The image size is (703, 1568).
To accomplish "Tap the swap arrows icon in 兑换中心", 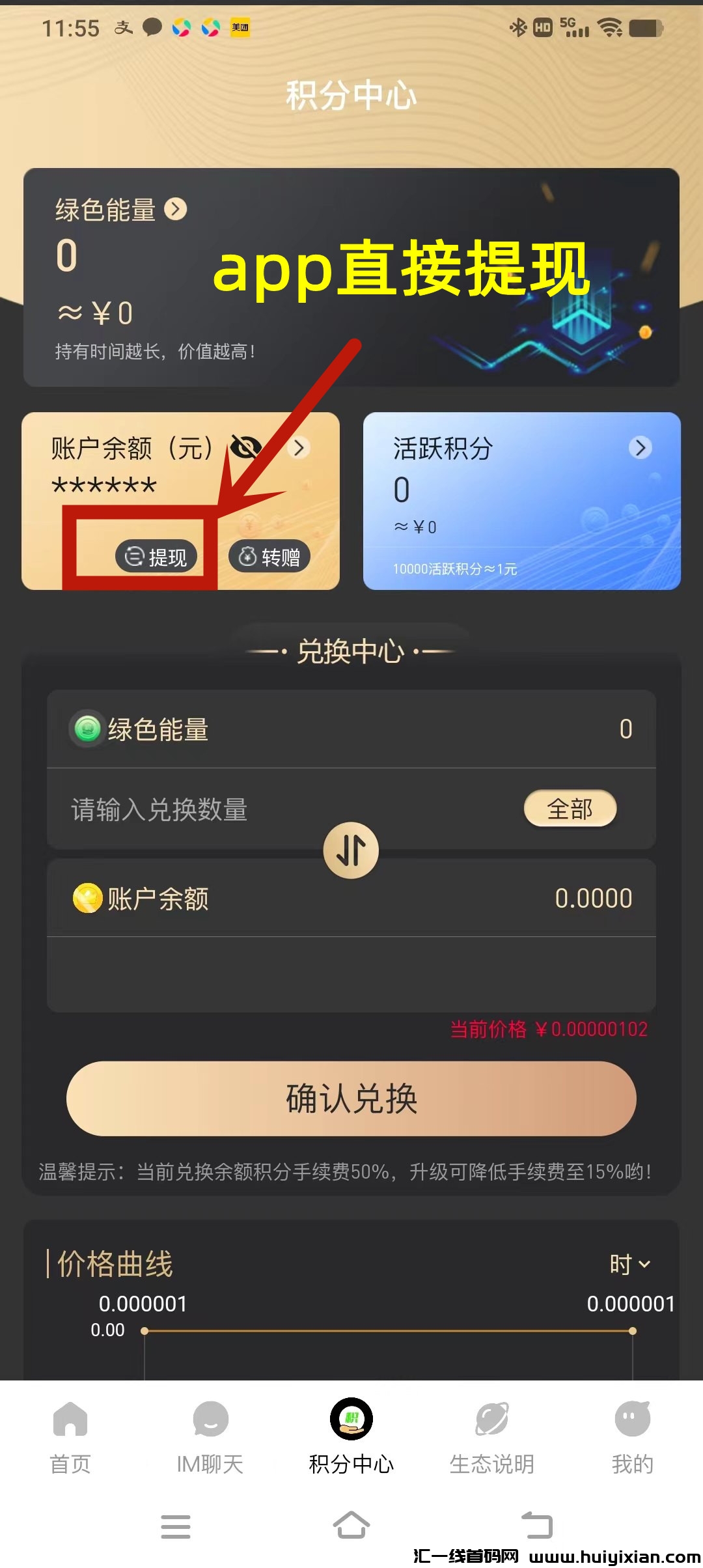I will (x=351, y=850).
